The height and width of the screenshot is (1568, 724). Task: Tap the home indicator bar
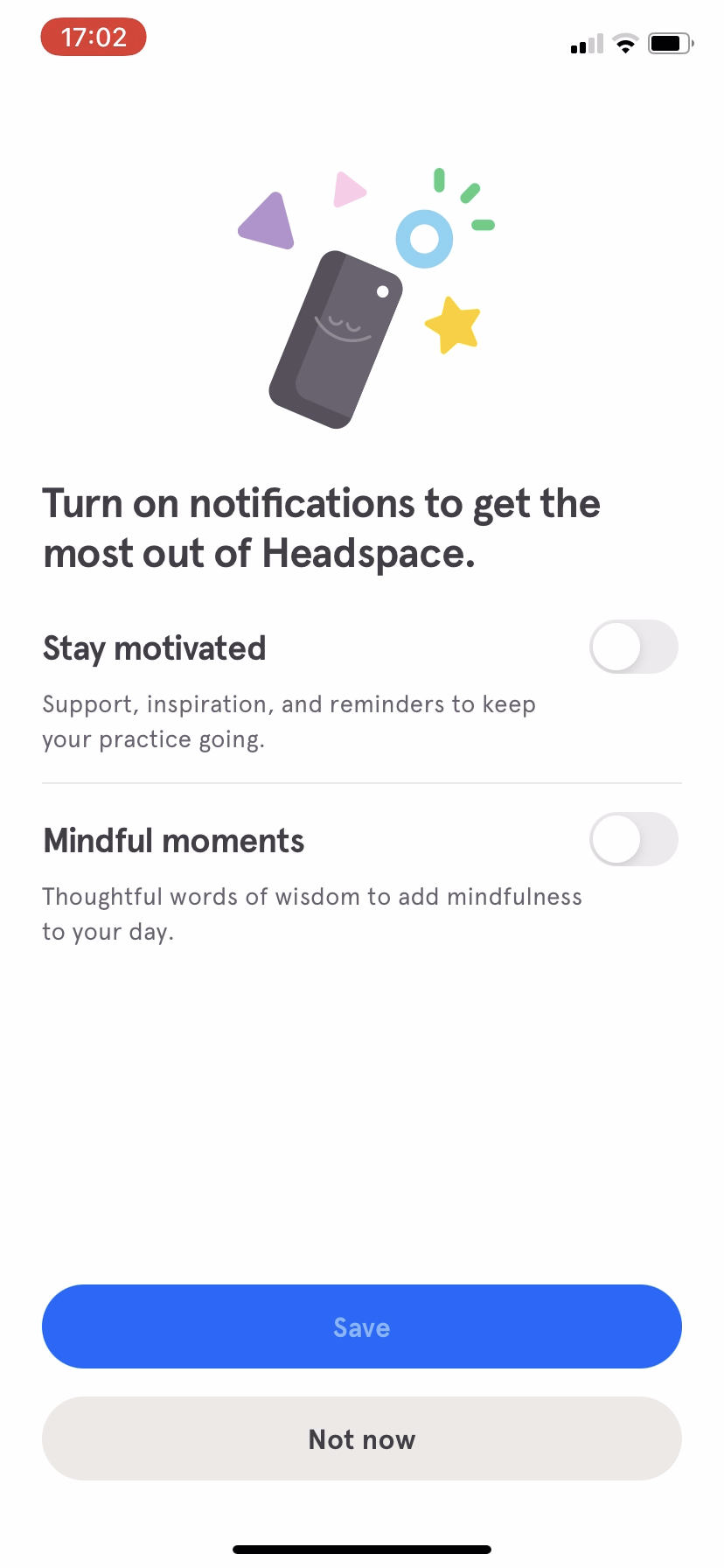361,1547
